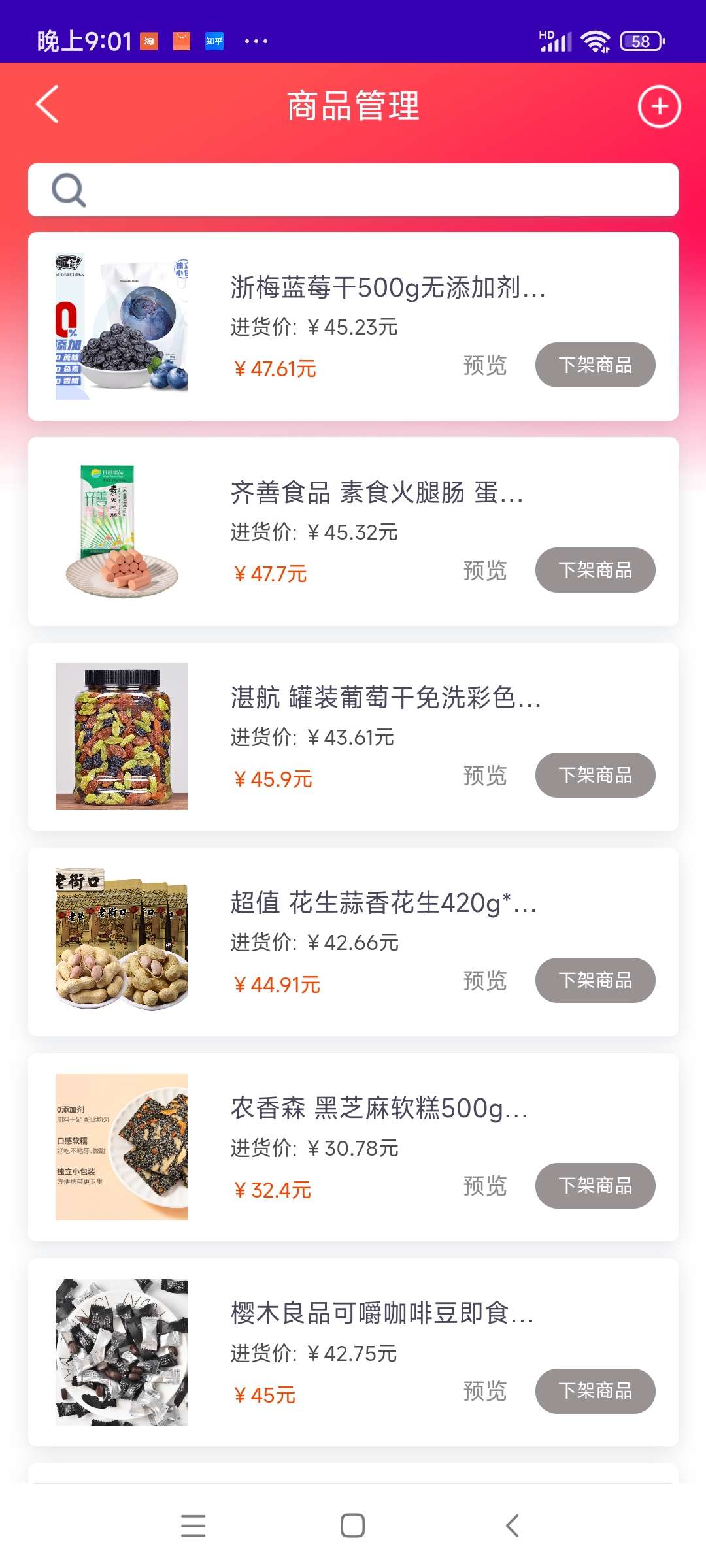706x1568 pixels.
Task: Open 浙梅蓝莓干 product image
Action: [122, 326]
